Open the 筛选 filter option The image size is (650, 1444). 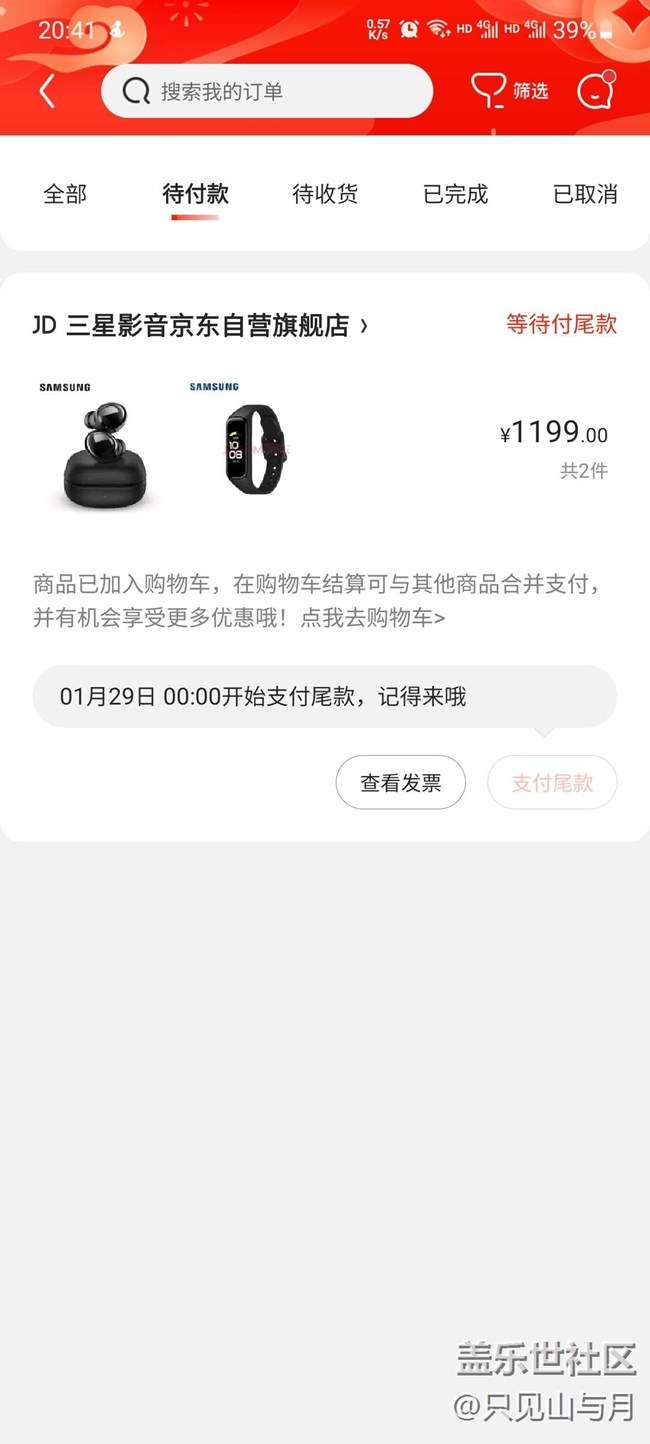[510, 91]
